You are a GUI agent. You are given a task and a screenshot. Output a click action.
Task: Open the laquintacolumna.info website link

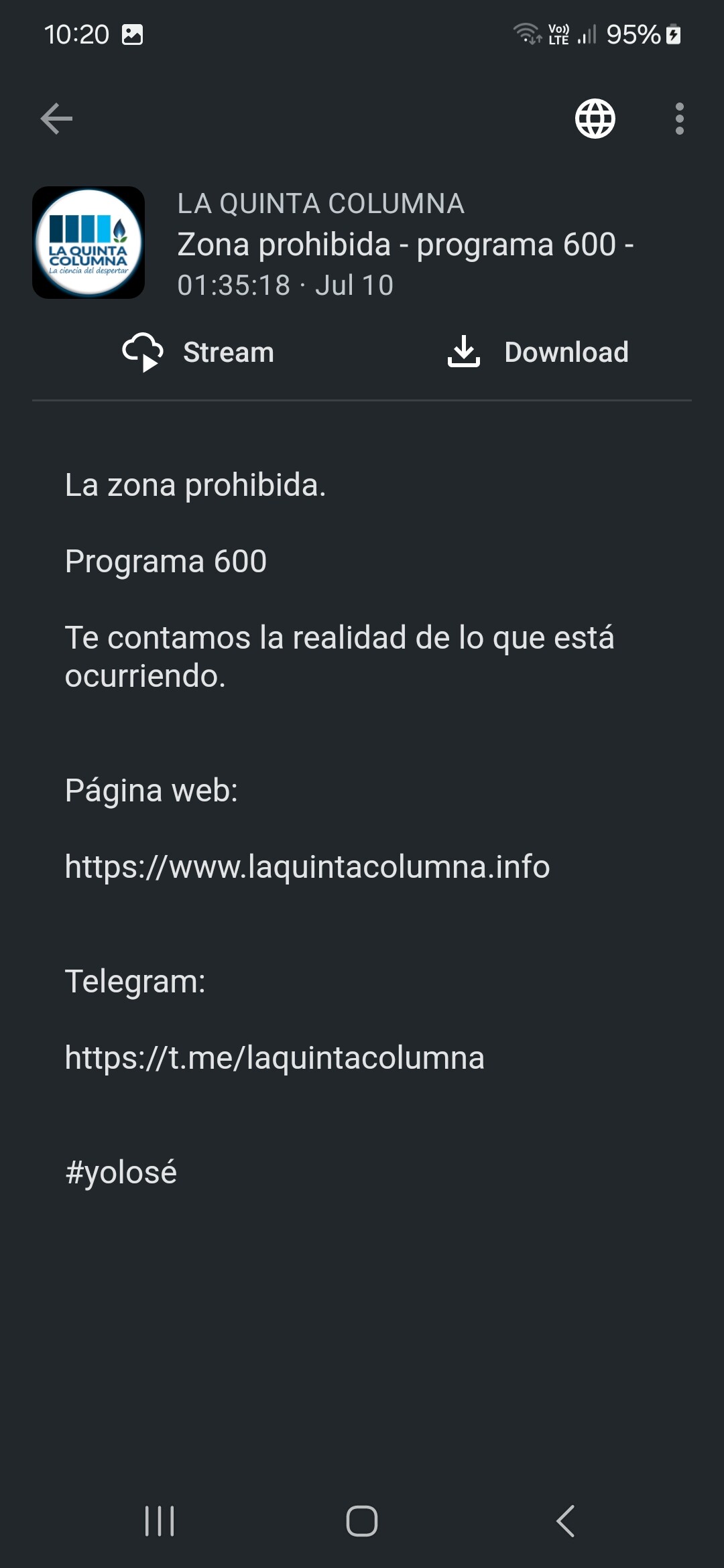pyautogui.click(x=307, y=866)
